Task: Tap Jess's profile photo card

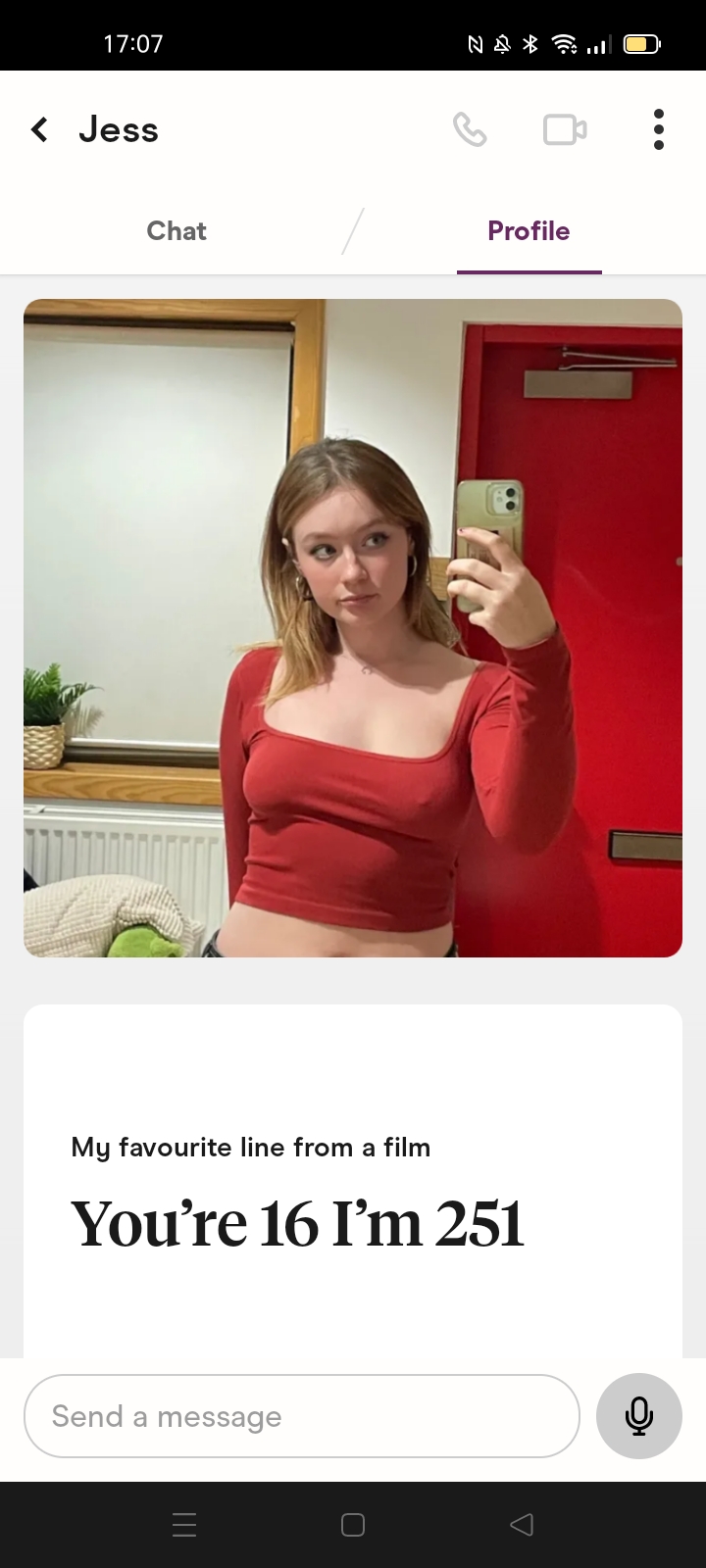Action: click(x=353, y=627)
